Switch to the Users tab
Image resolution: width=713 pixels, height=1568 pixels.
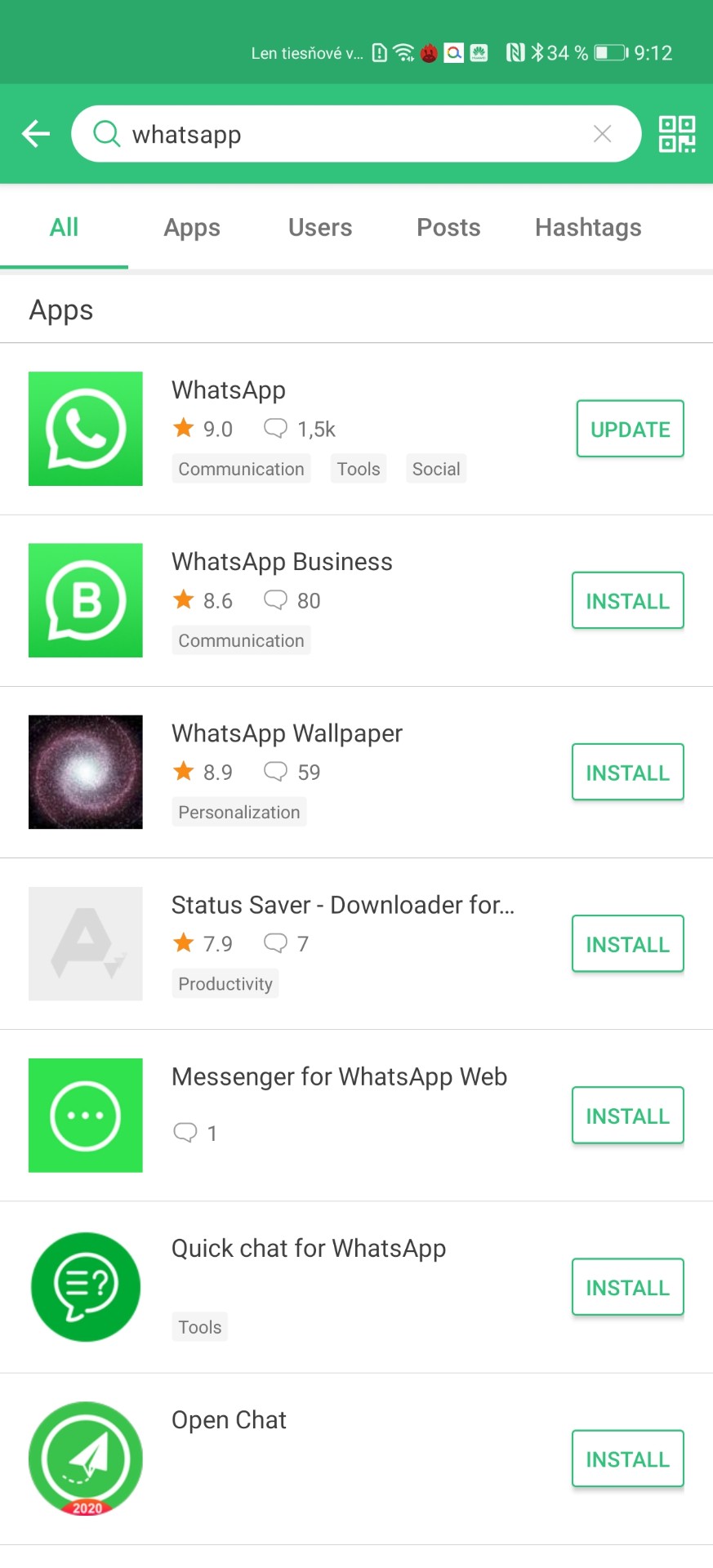pyautogui.click(x=320, y=228)
